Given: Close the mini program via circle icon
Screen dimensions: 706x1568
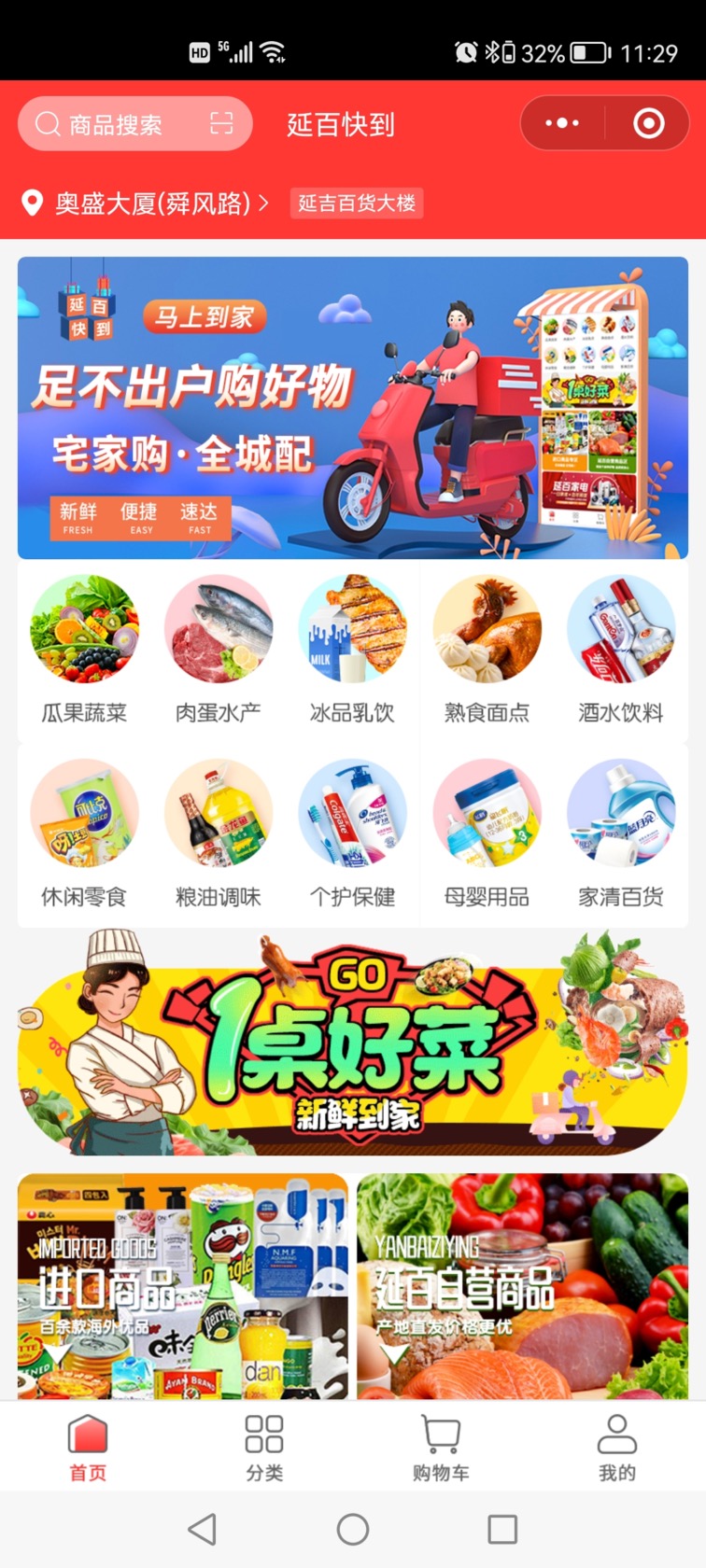Looking at the screenshot, I should pyautogui.click(x=648, y=123).
